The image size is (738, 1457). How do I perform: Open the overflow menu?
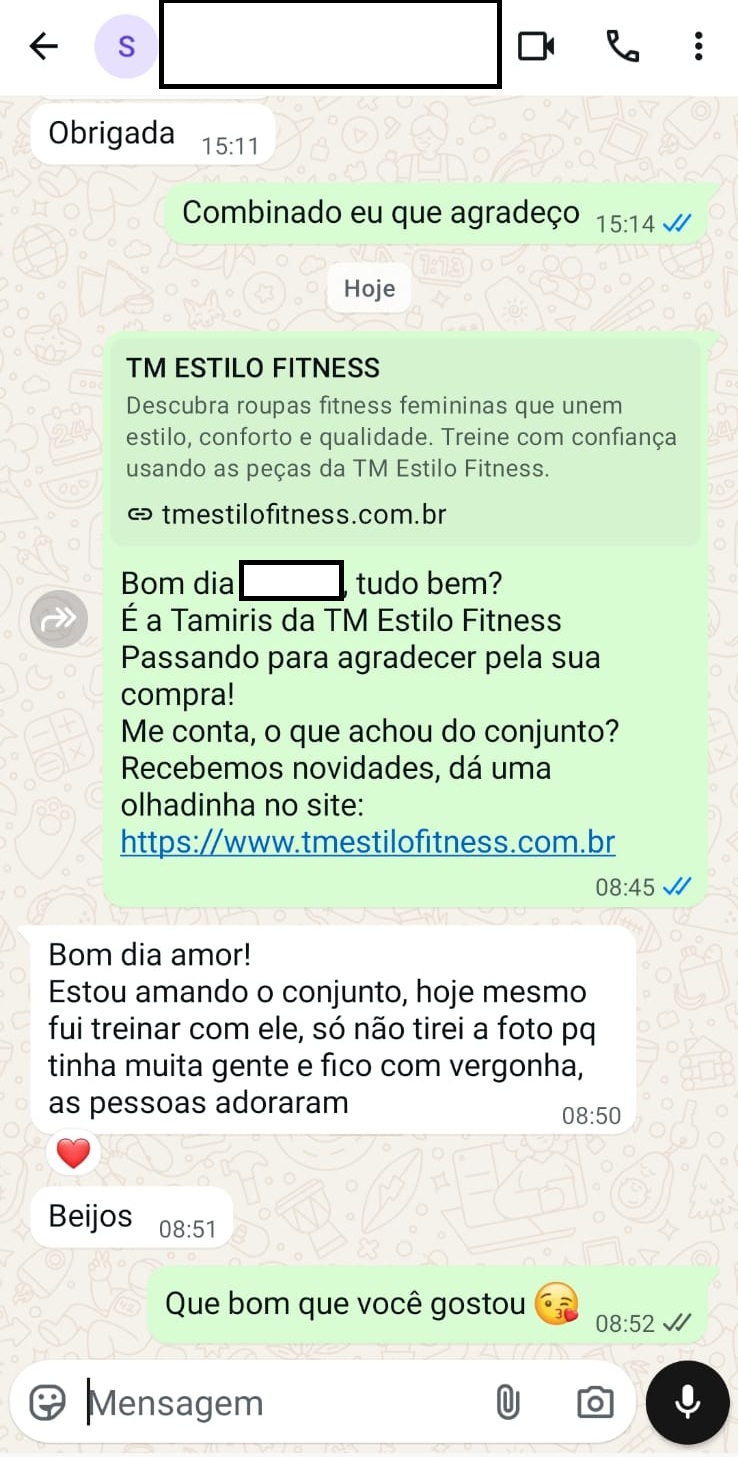coord(698,46)
